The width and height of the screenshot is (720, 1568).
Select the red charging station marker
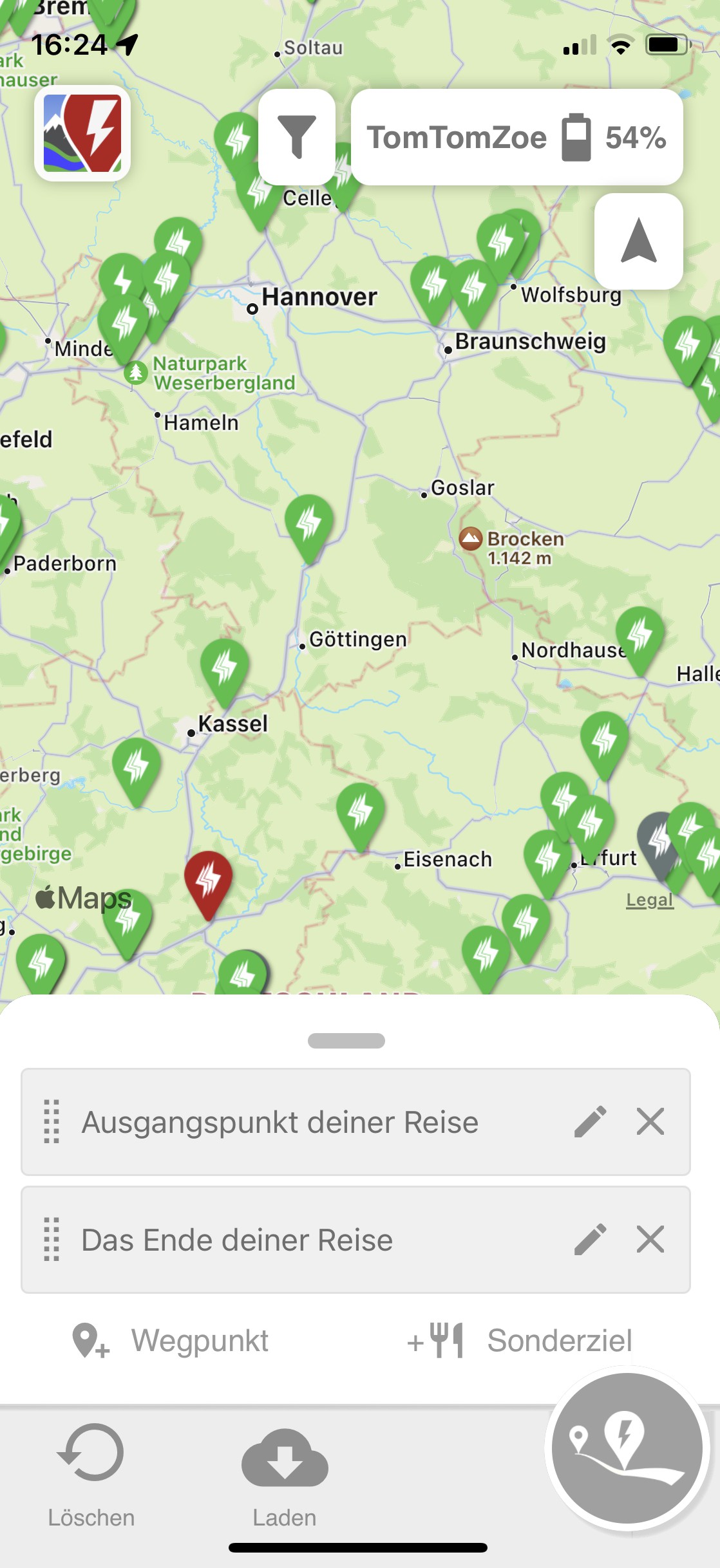[x=208, y=879]
